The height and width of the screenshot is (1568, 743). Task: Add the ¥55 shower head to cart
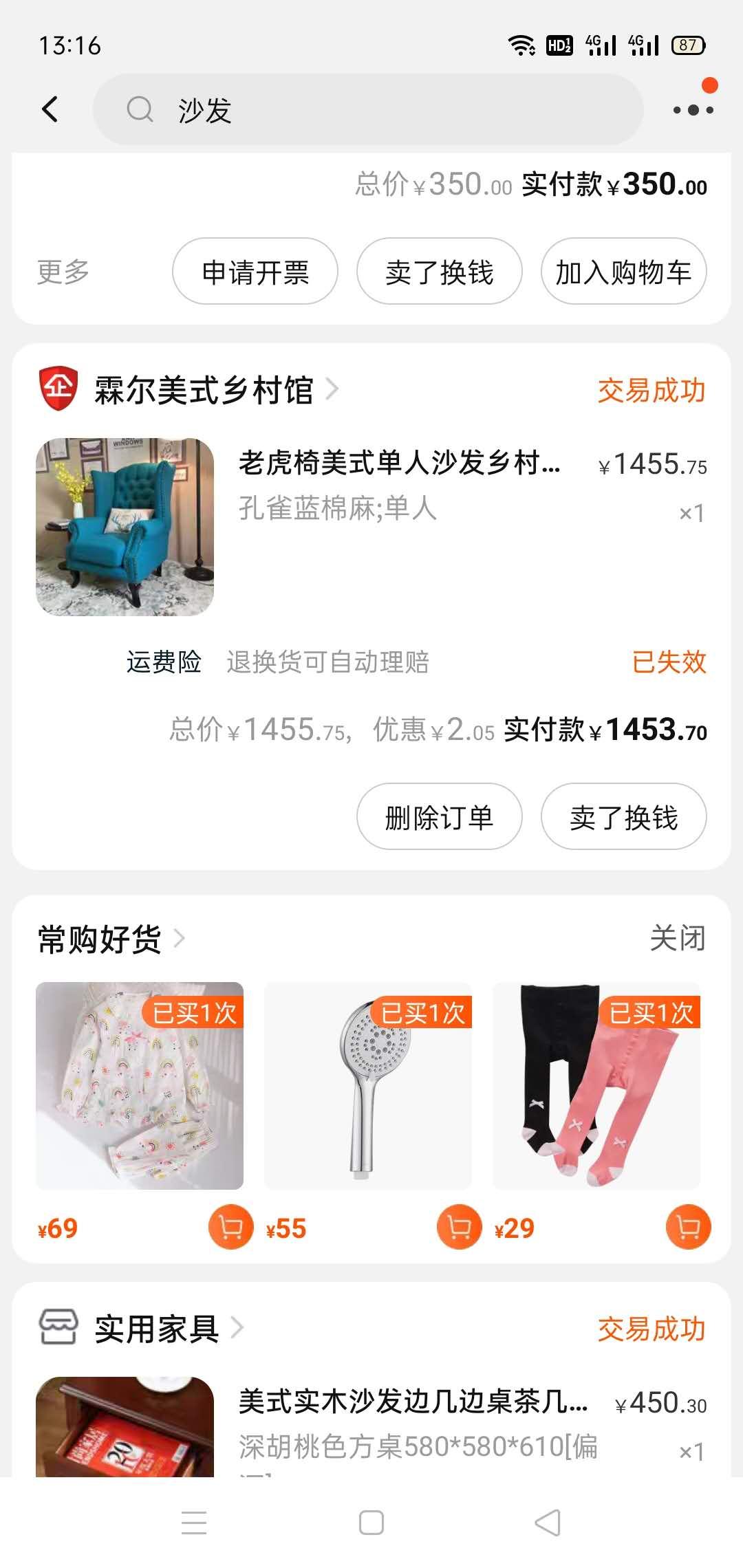[x=459, y=1227]
